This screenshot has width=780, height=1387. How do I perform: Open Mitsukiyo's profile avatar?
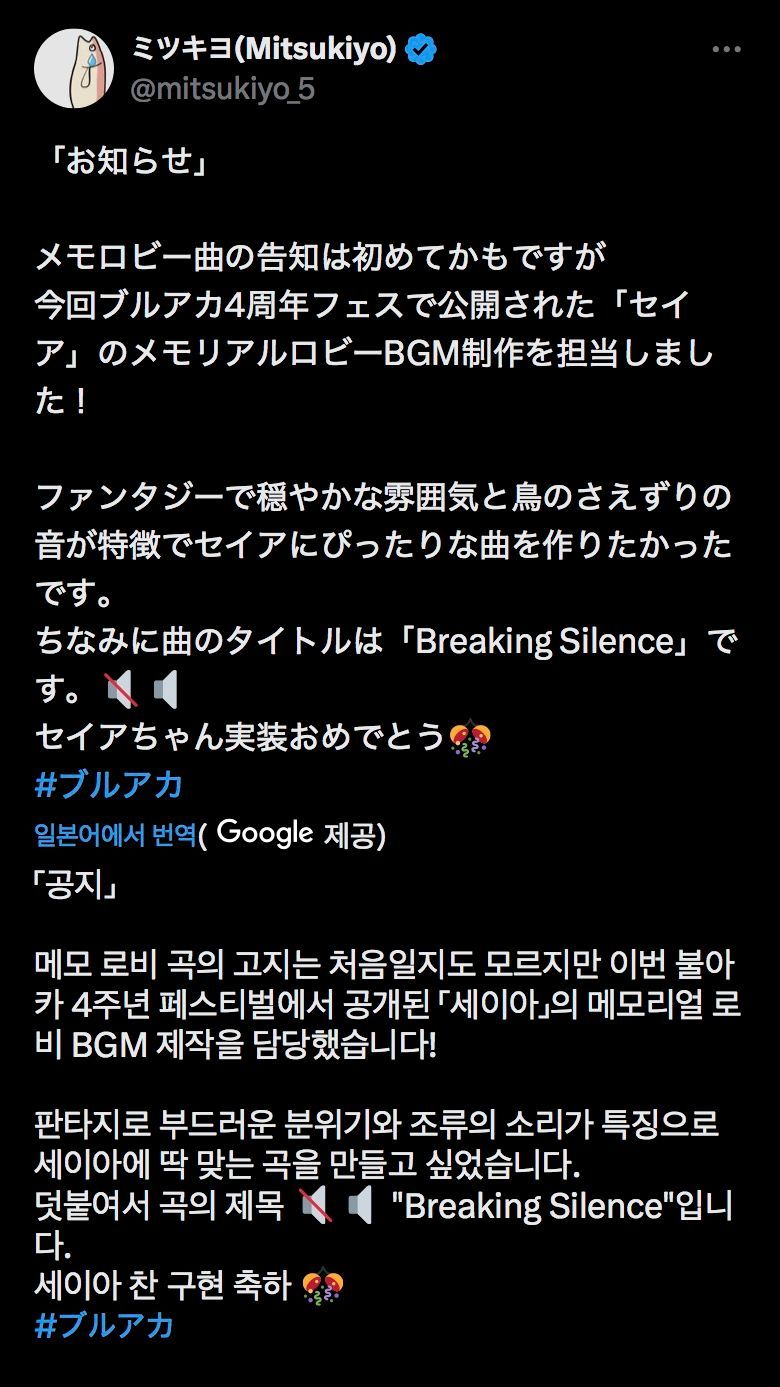[x=73, y=68]
